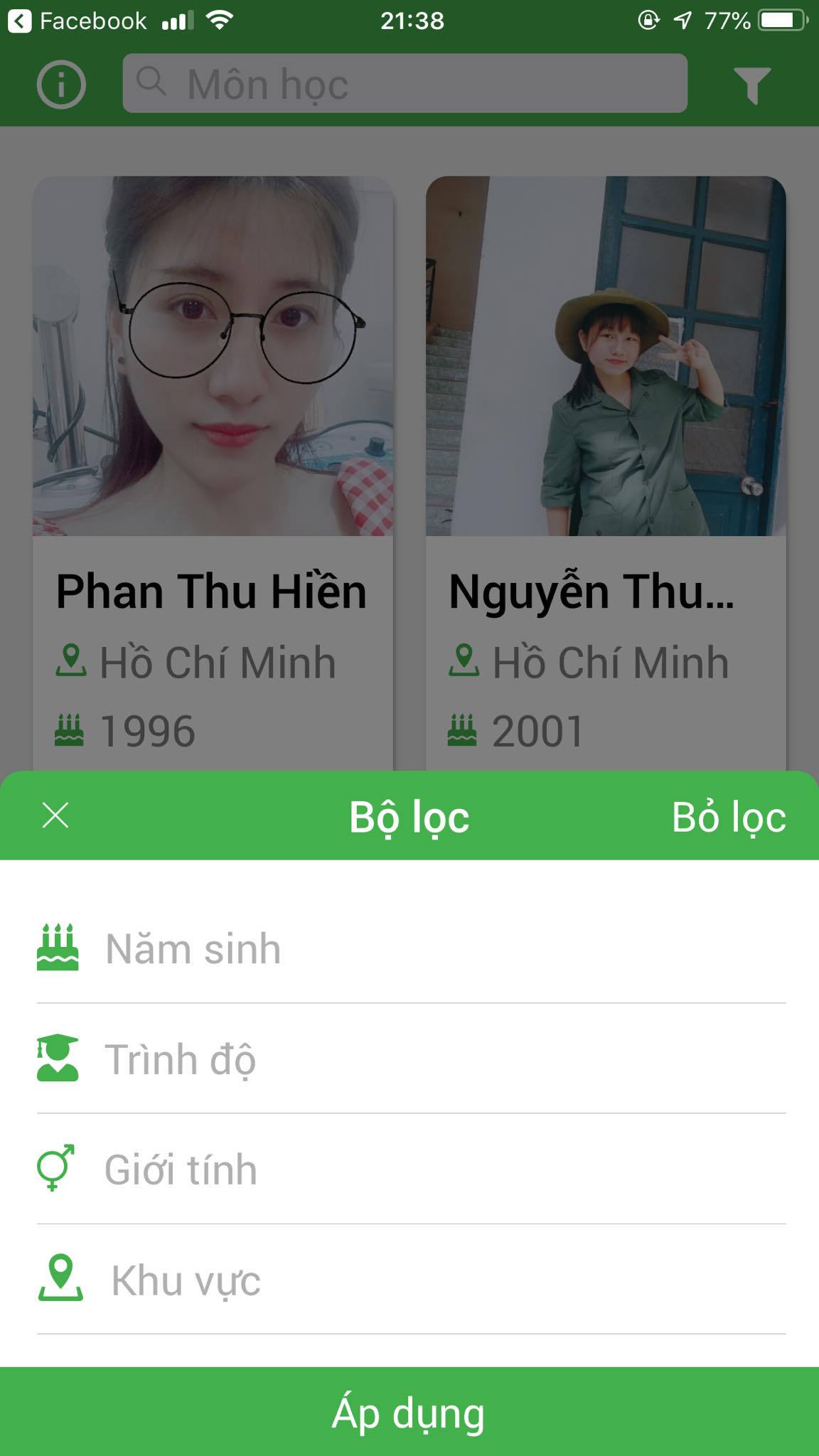Select the Năm sinh filter field
Image resolution: width=819 pixels, height=1456 pixels.
(409, 949)
